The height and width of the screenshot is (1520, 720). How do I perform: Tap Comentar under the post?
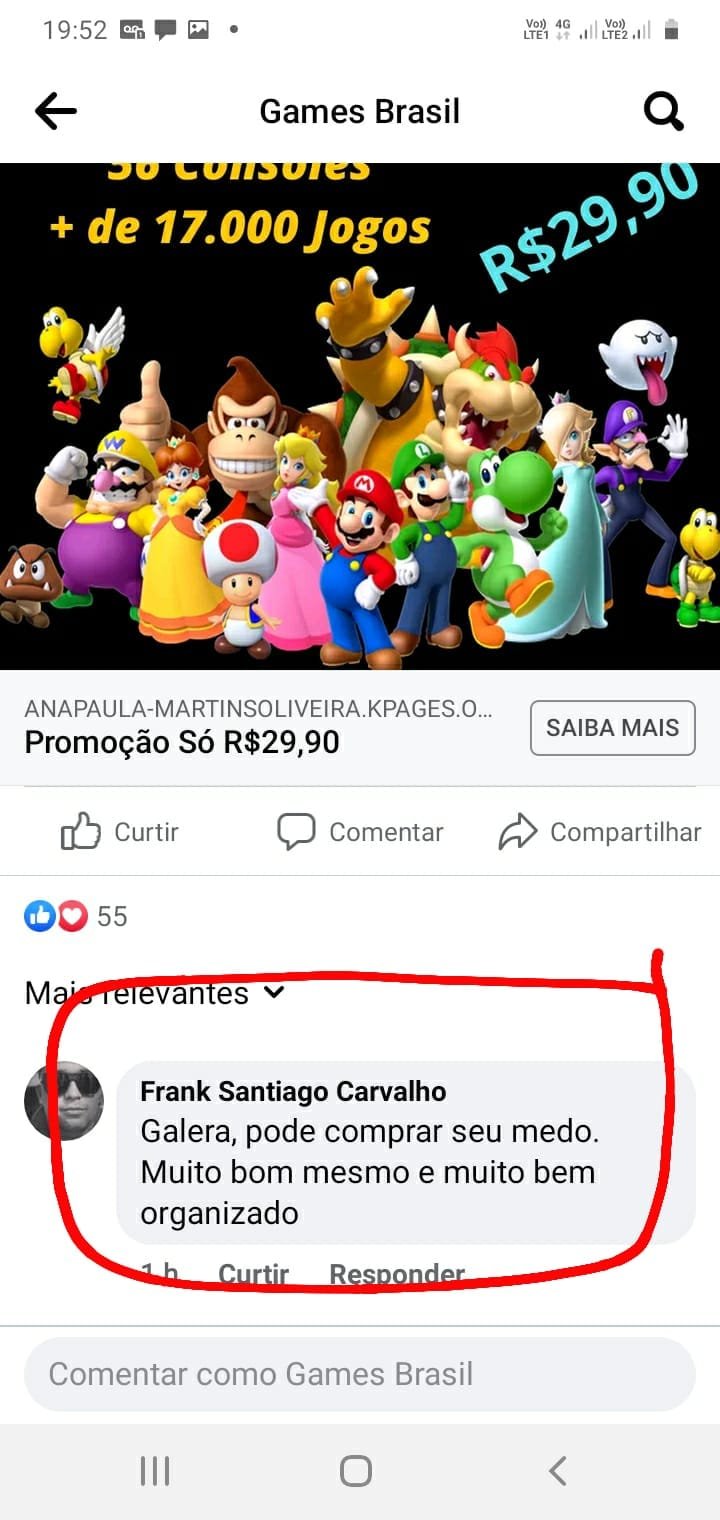(x=360, y=832)
